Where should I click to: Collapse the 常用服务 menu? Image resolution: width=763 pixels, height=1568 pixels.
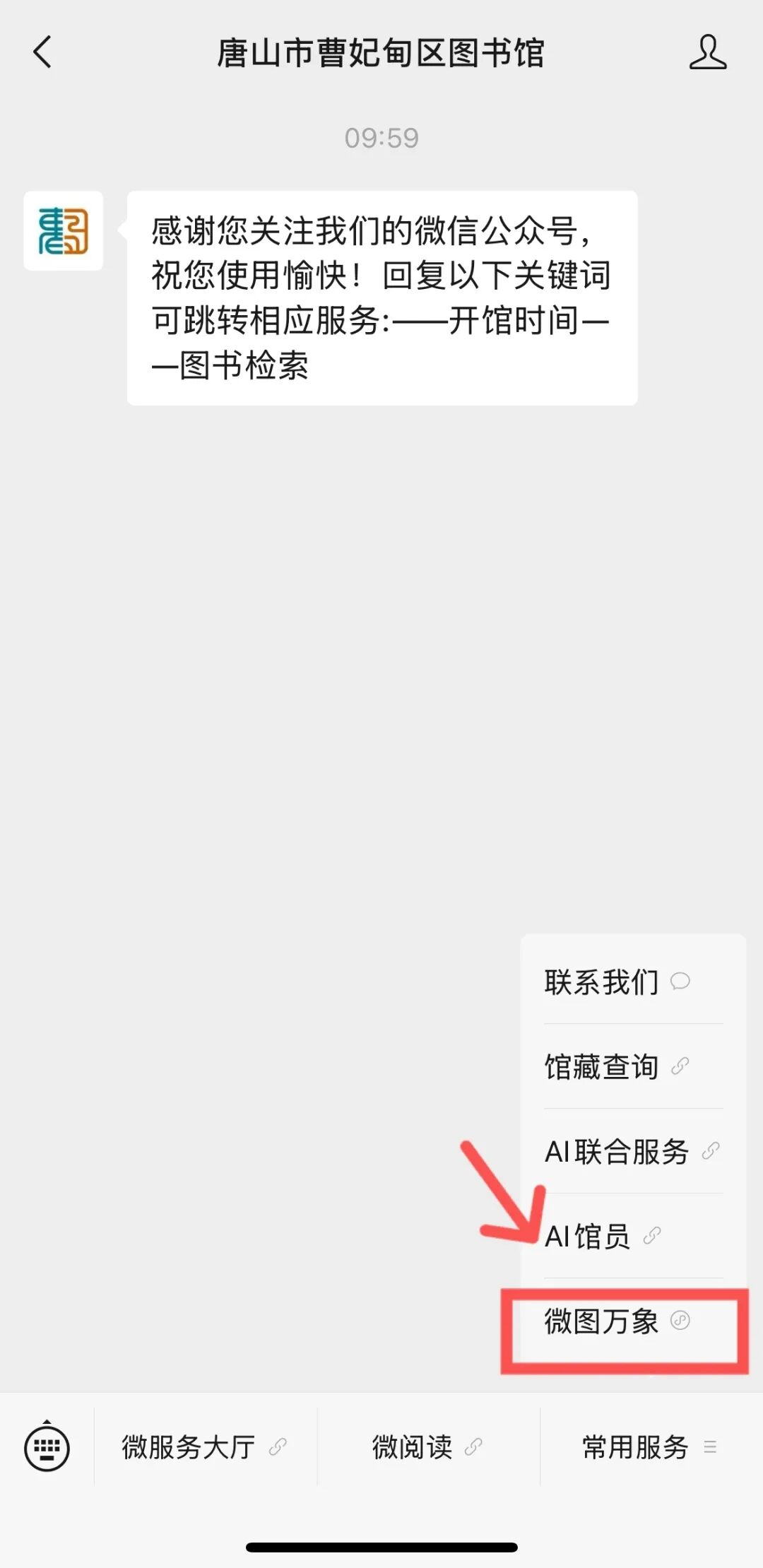click(x=650, y=1447)
